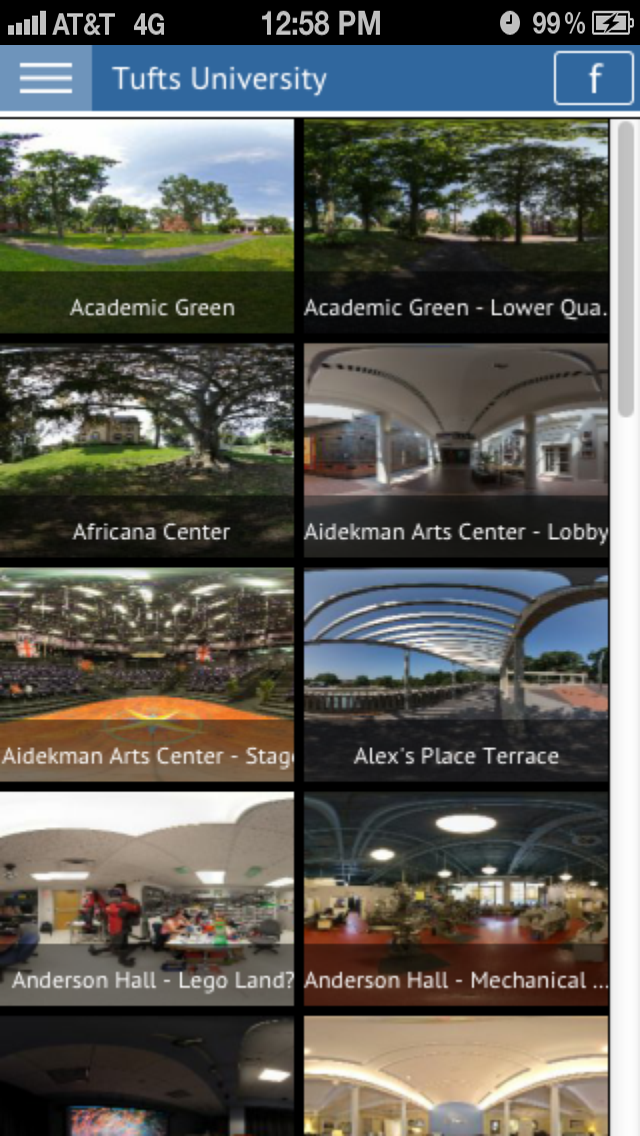Select Aidekman Arts Center - Lobby tile
Viewport: 640px width, 1136px height.
(456, 450)
